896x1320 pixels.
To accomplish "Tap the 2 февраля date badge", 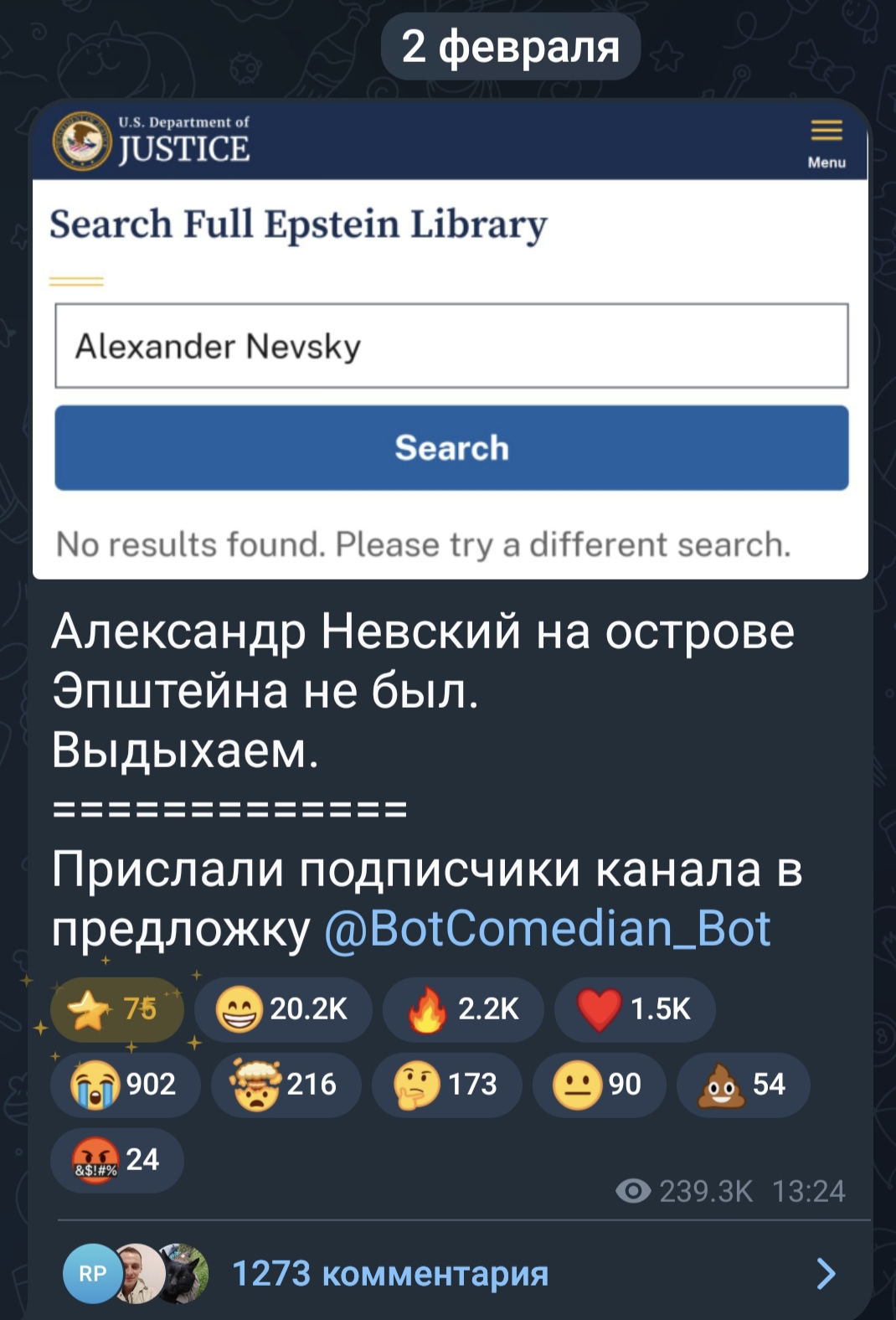I will pyautogui.click(x=510, y=47).
